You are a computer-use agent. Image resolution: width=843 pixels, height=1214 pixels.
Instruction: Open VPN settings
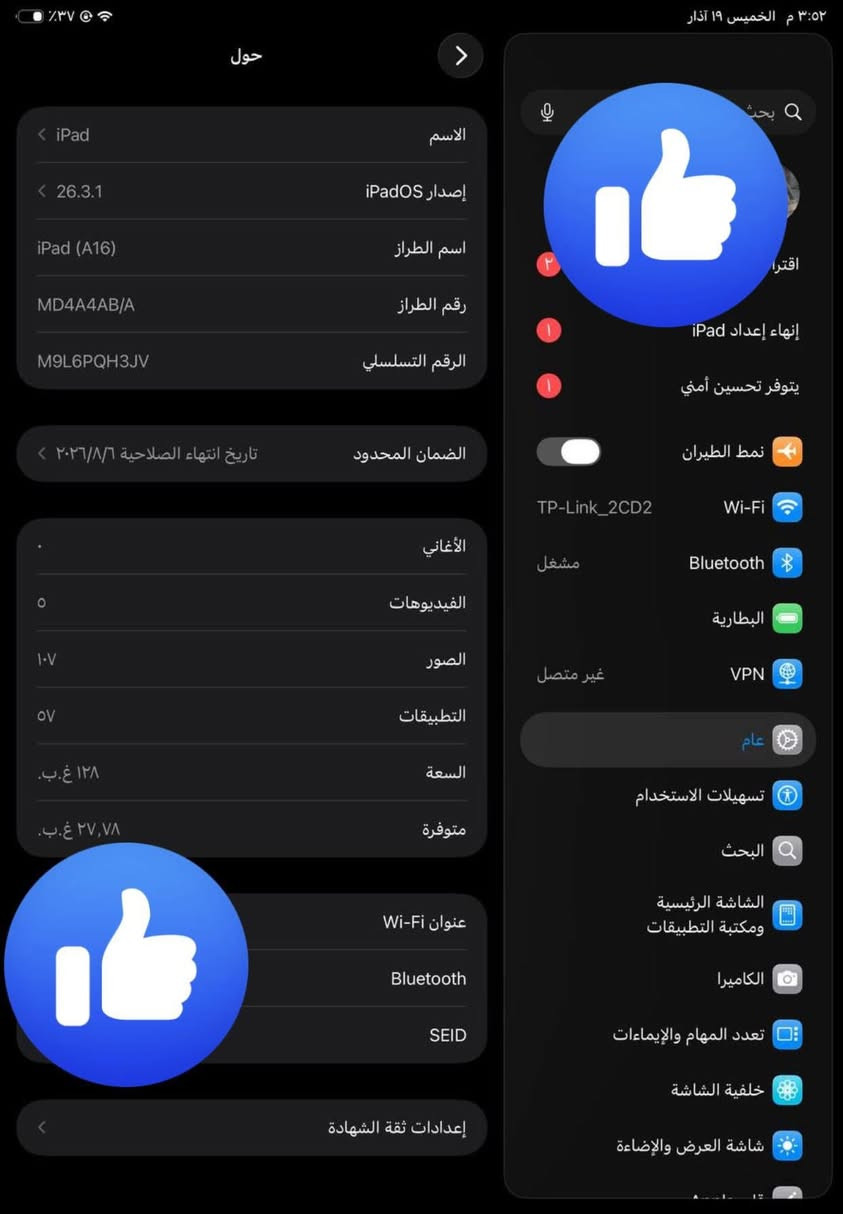(x=668, y=674)
